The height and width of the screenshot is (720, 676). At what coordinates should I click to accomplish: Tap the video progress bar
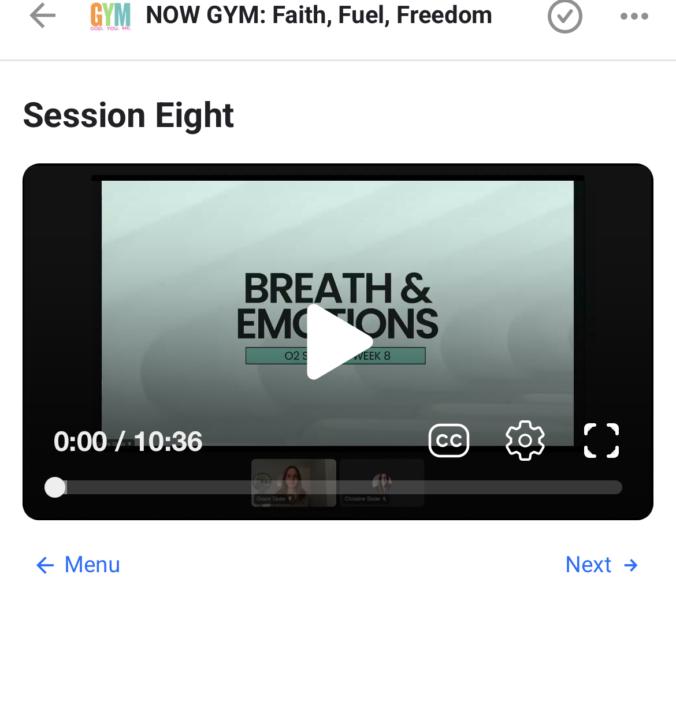click(x=340, y=487)
